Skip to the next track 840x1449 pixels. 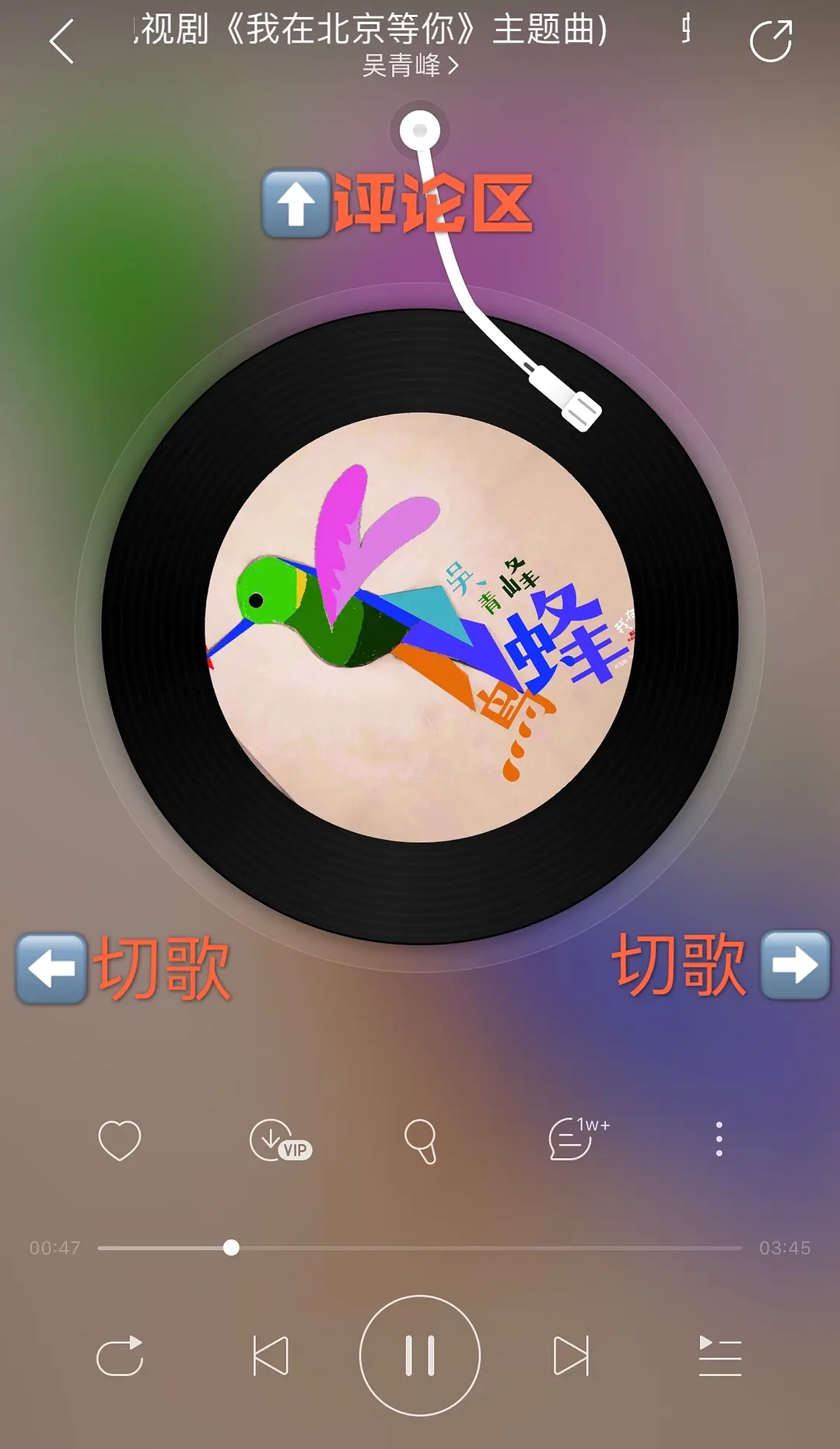[571, 1356]
